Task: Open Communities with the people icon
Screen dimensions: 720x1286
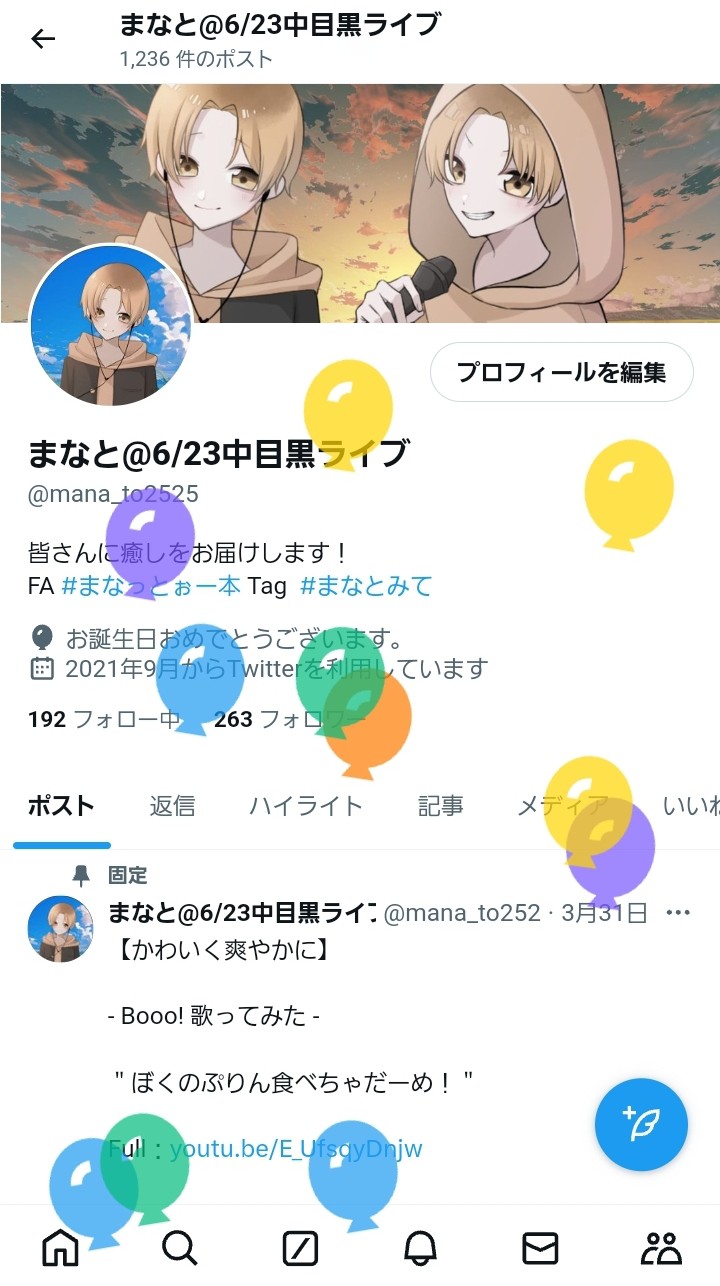Action: point(658,1247)
